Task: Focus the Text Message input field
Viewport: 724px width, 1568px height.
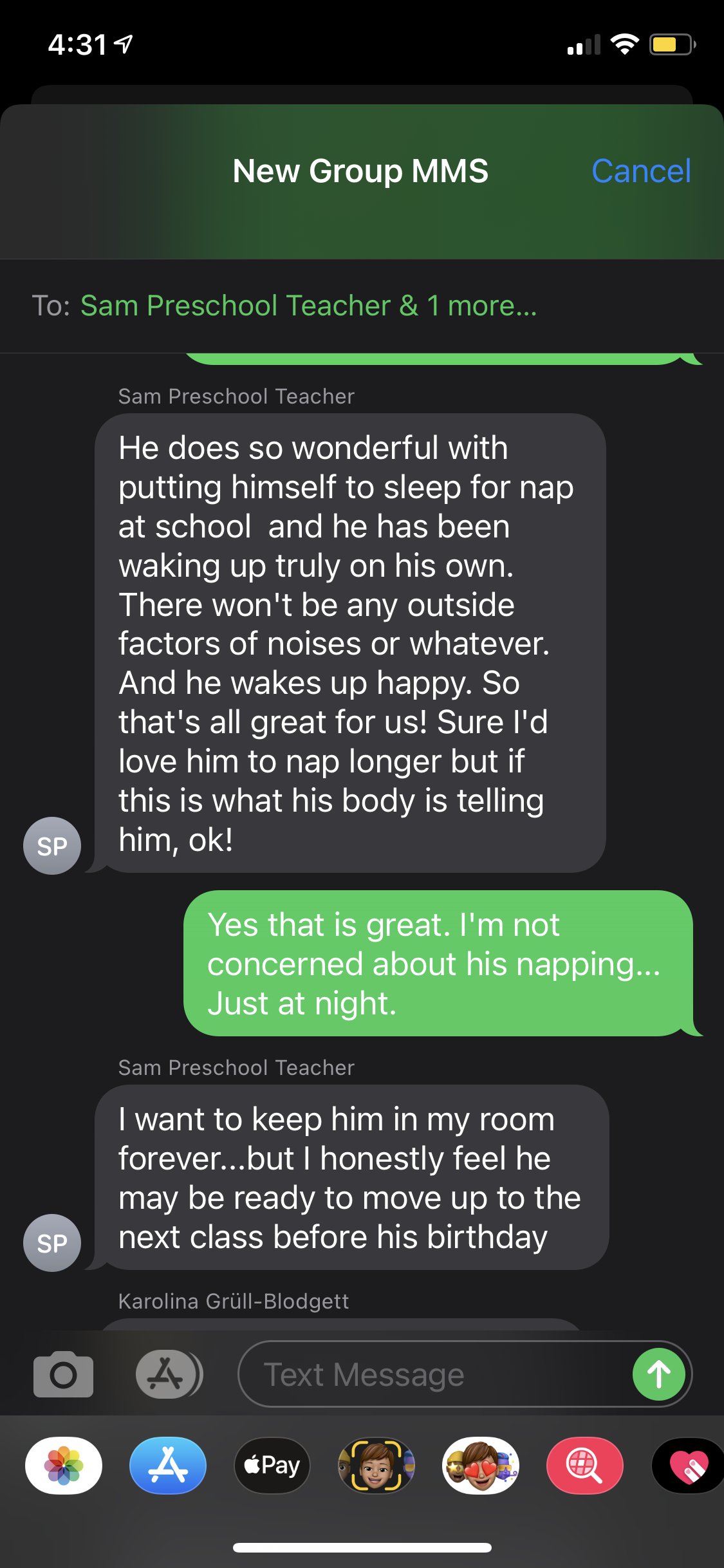Action: [x=431, y=1374]
